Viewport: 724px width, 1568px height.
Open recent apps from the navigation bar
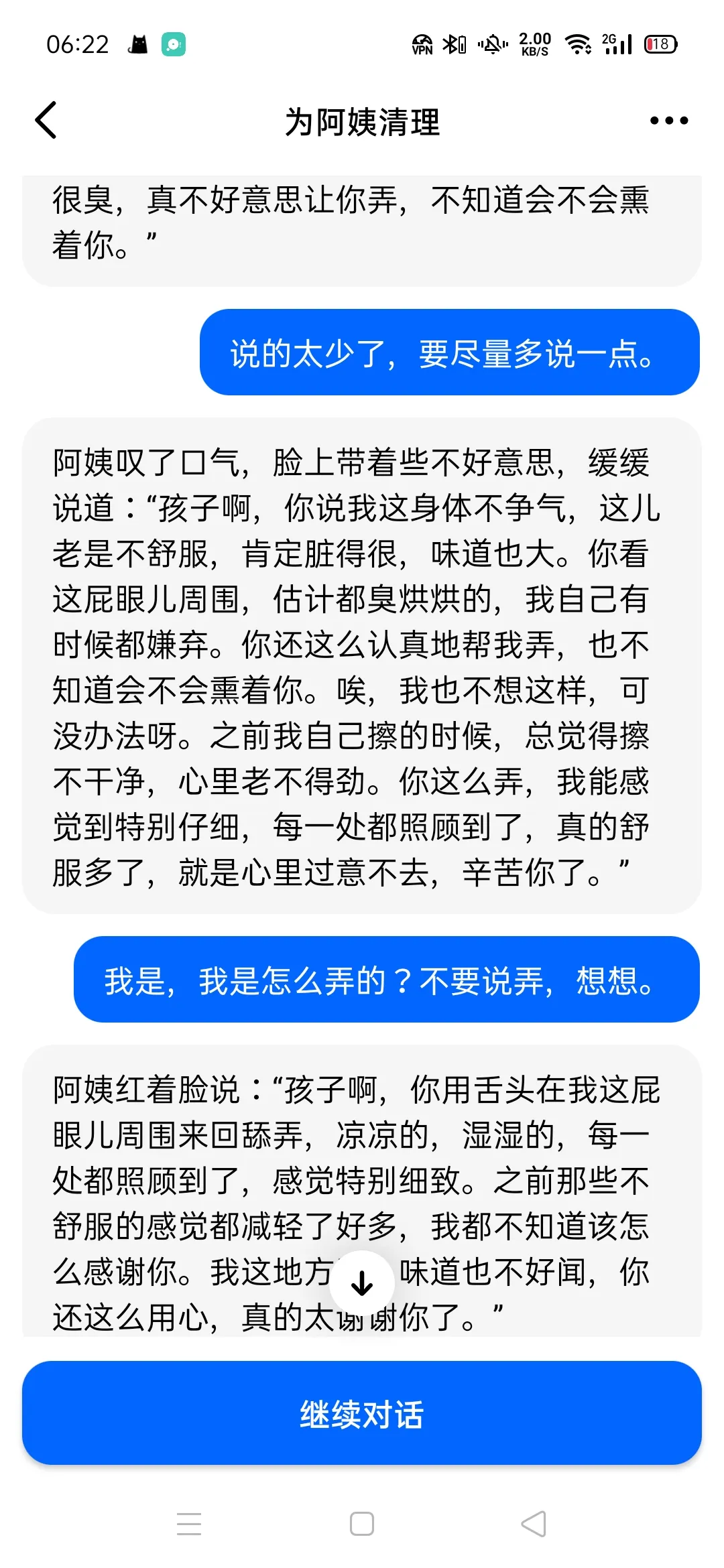pyautogui.click(x=189, y=1523)
